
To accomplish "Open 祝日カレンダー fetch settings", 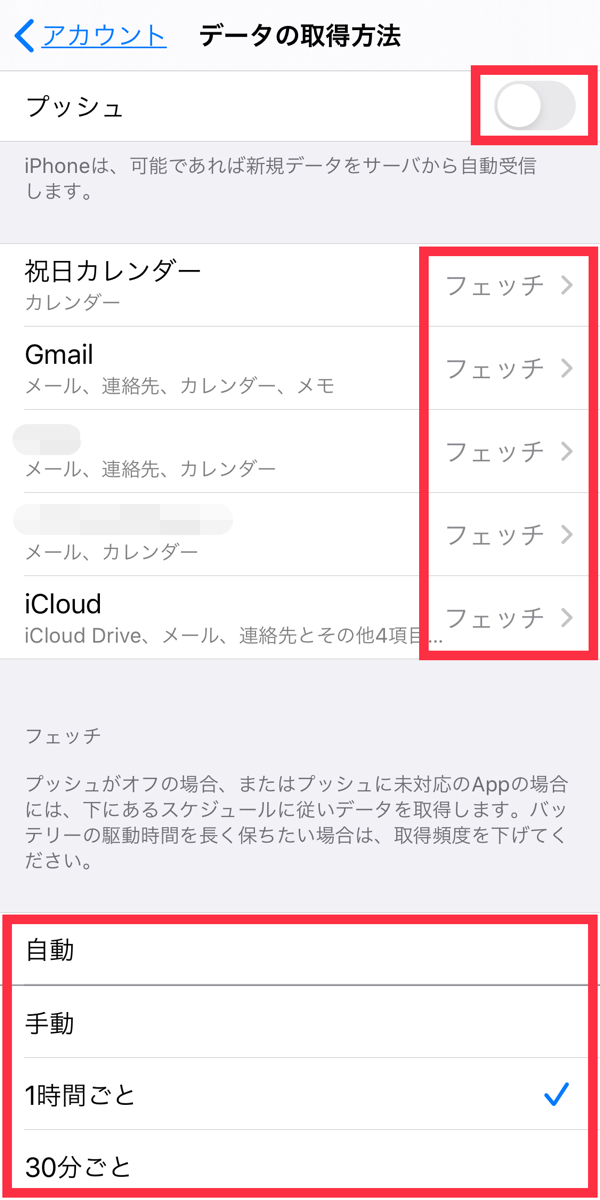I will pos(300,285).
